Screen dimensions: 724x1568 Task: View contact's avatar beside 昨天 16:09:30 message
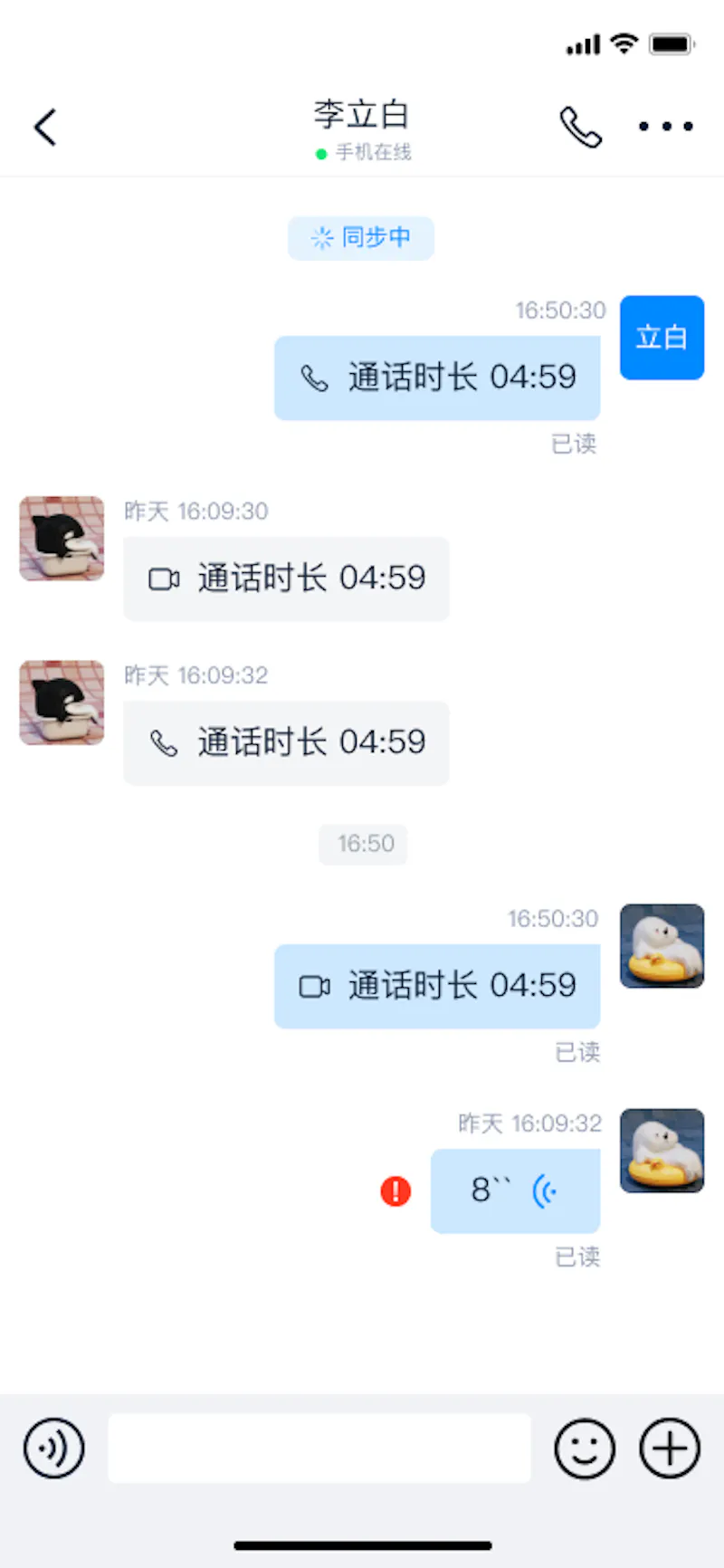pyautogui.click(x=62, y=538)
